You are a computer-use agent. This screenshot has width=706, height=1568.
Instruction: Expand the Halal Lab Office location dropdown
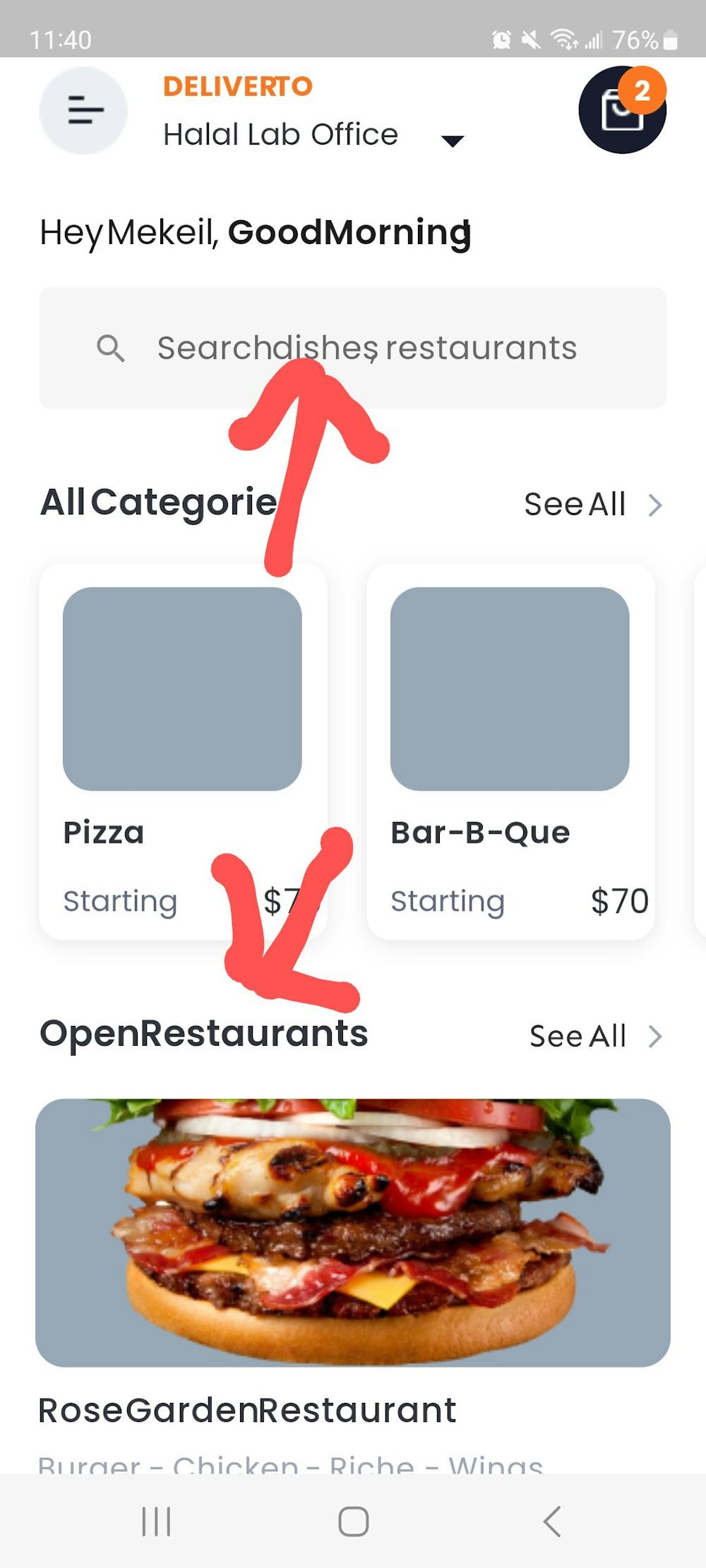click(453, 139)
